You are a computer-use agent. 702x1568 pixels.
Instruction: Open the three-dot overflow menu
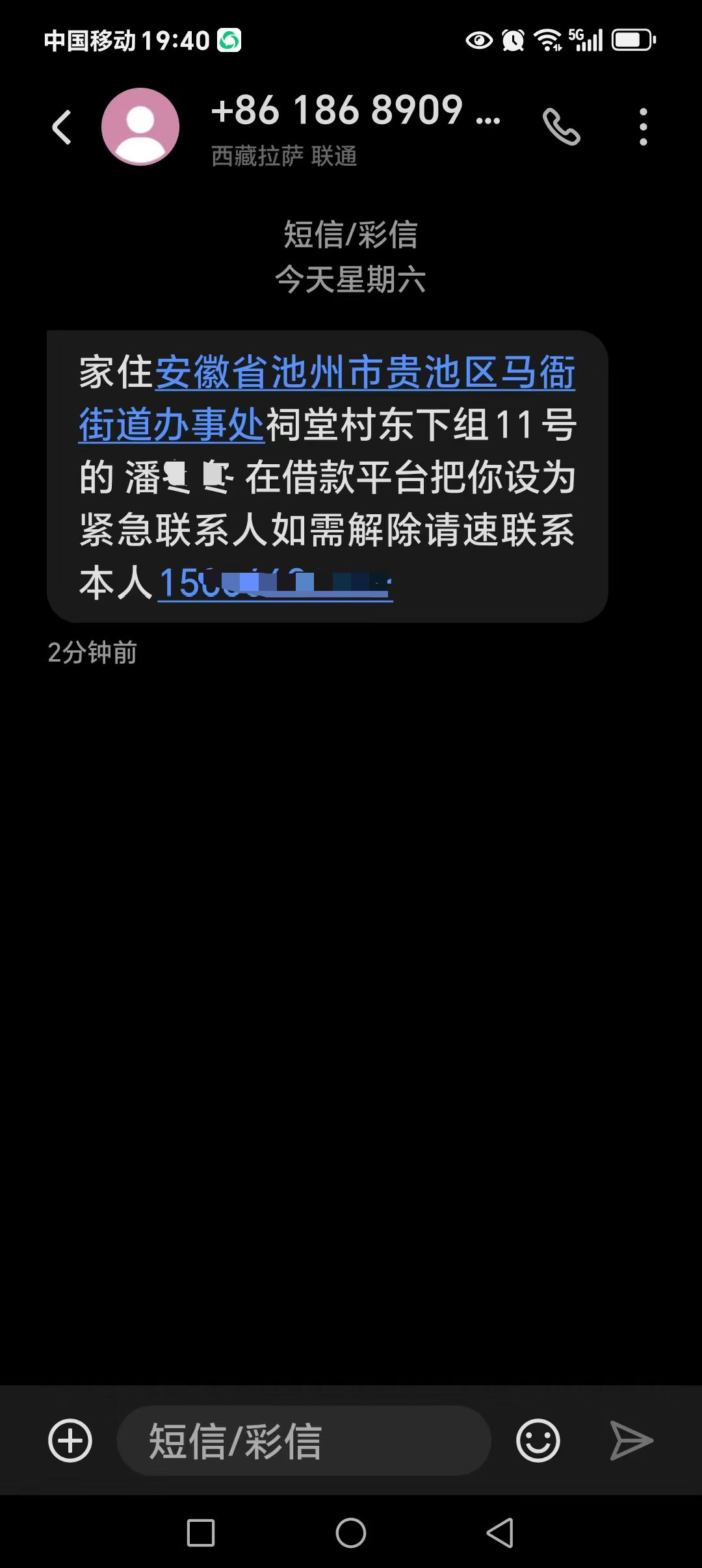(x=643, y=127)
